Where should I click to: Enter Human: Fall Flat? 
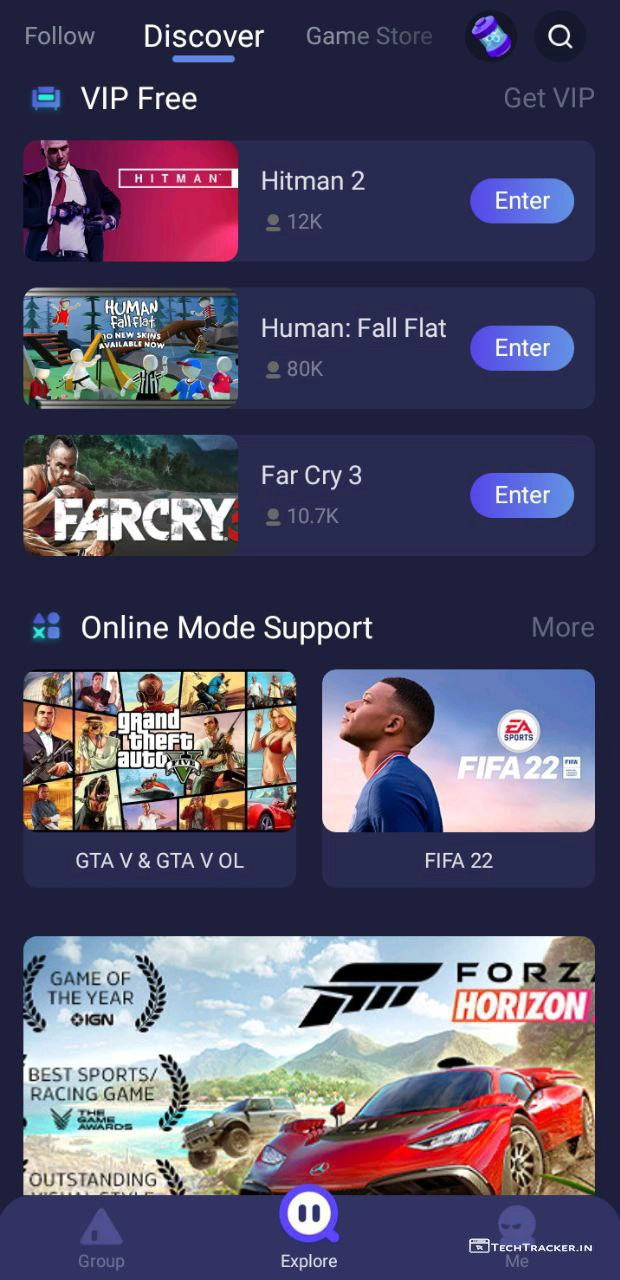(522, 348)
